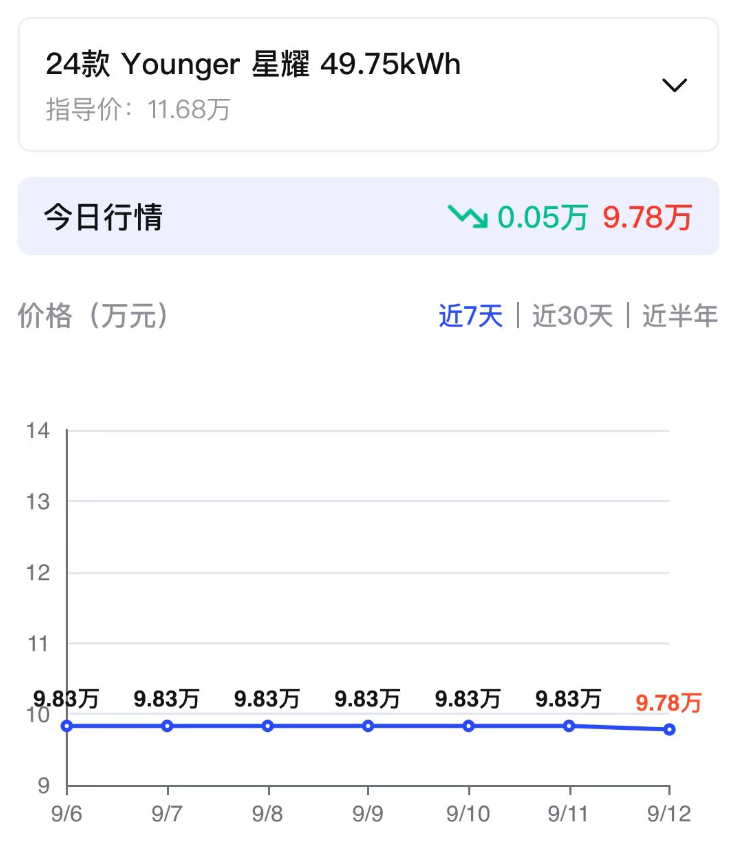
Task: Switch to the 近30天 price range
Action: tap(572, 317)
